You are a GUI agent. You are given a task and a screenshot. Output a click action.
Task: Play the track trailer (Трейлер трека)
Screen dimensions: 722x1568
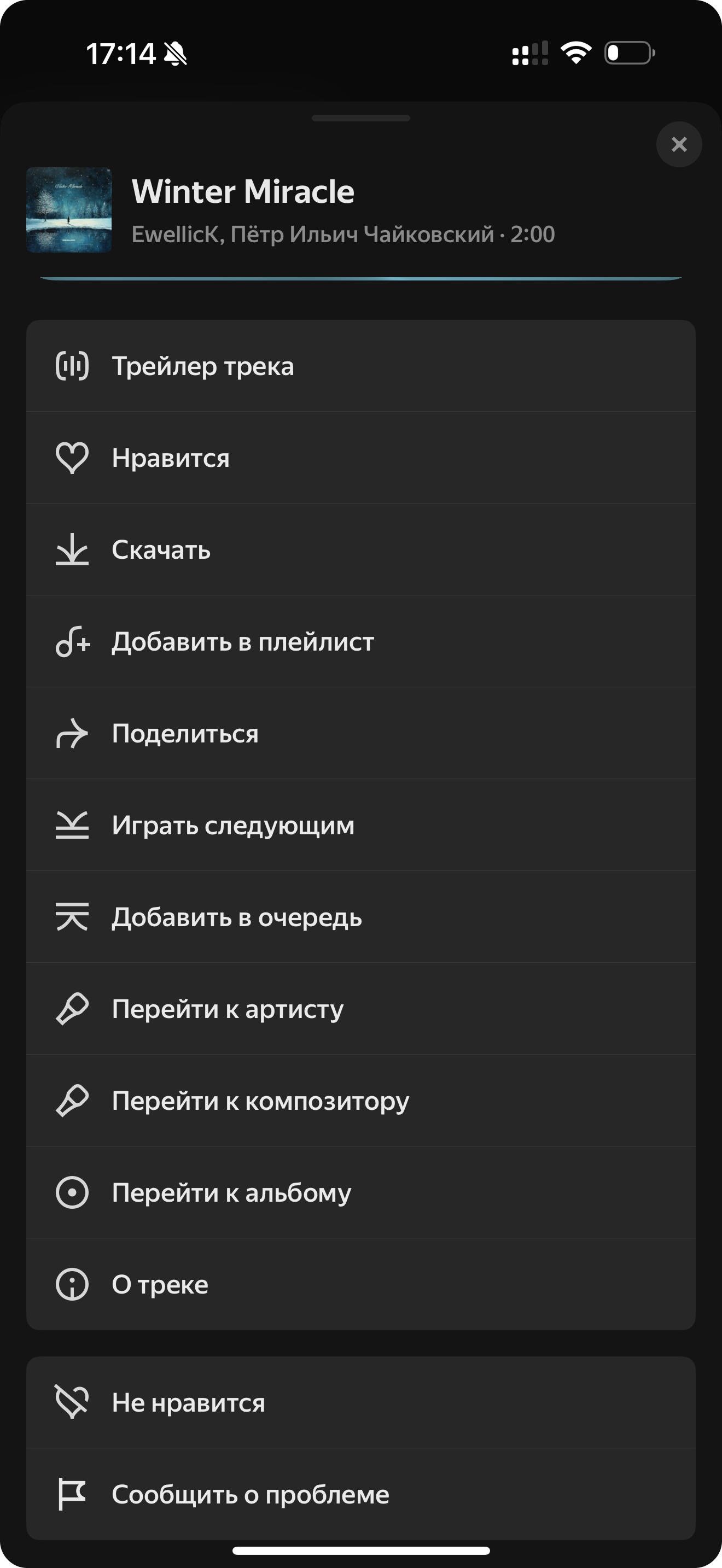(361, 366)
